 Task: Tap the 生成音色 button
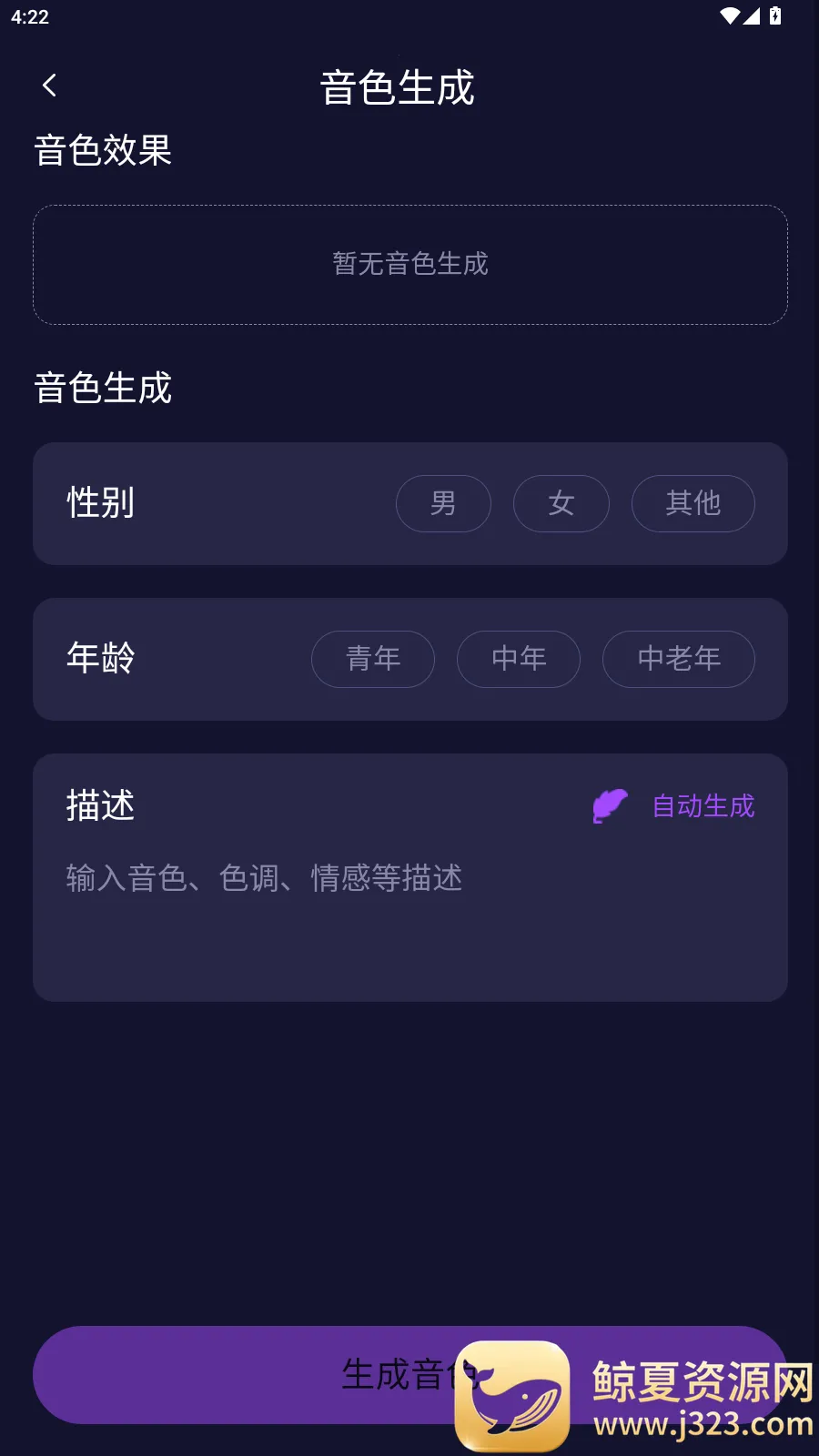[273, 1374]
